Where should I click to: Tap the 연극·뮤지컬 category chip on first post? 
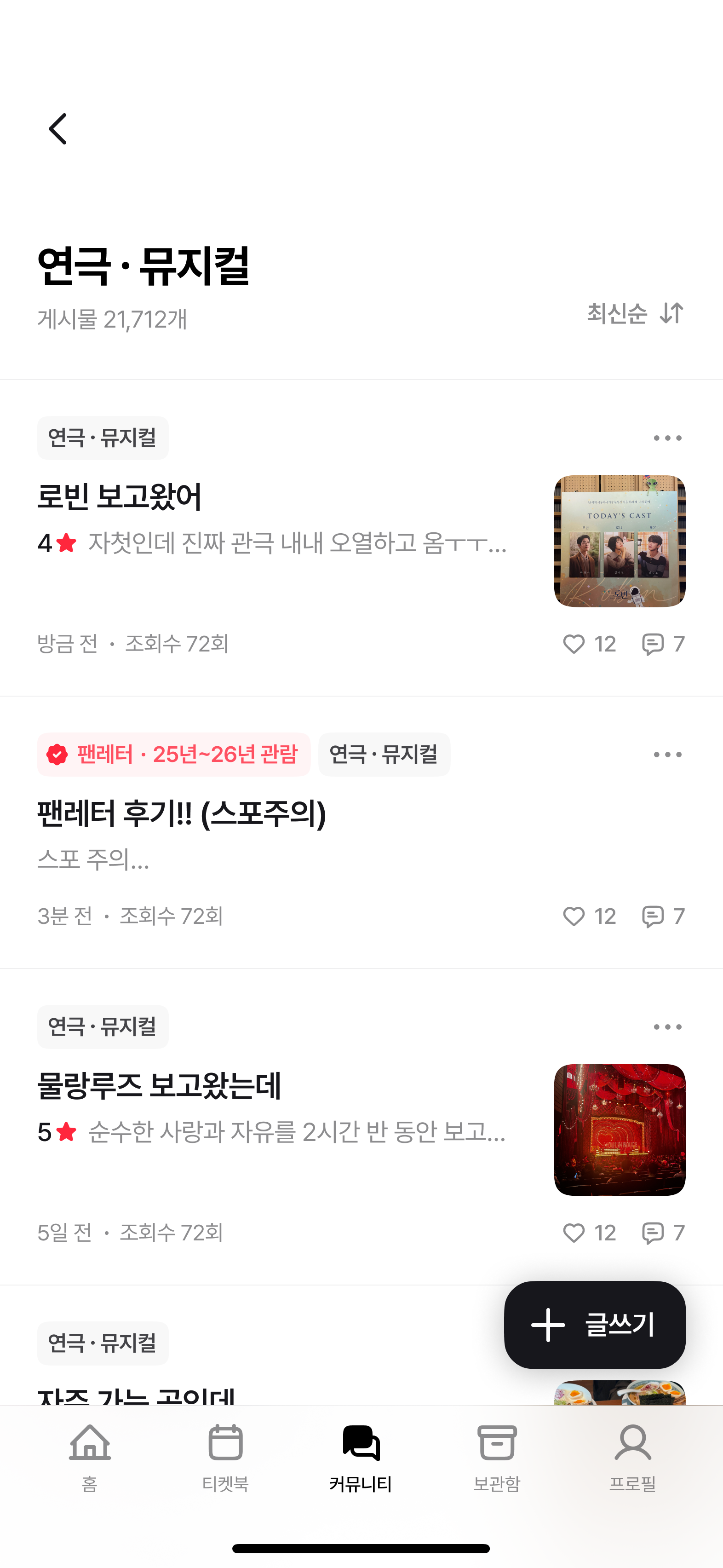pyautogui.click(x=102, y=438)
